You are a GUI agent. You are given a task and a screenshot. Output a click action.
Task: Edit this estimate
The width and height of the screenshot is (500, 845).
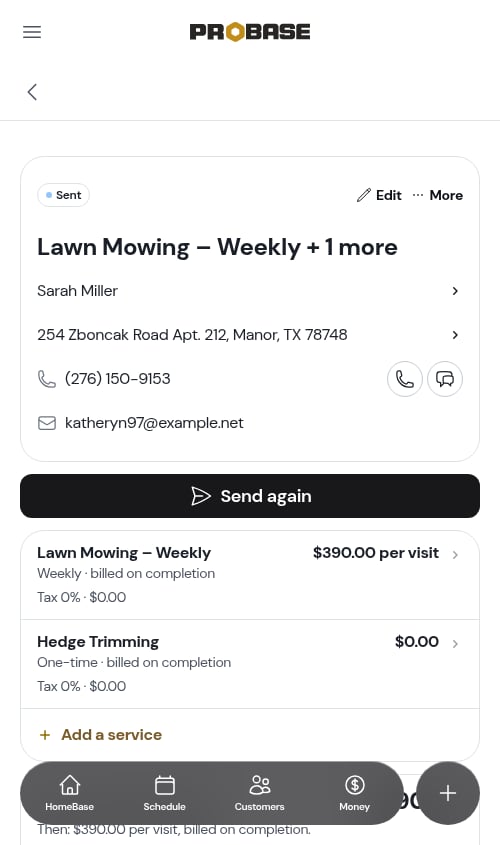379,195
